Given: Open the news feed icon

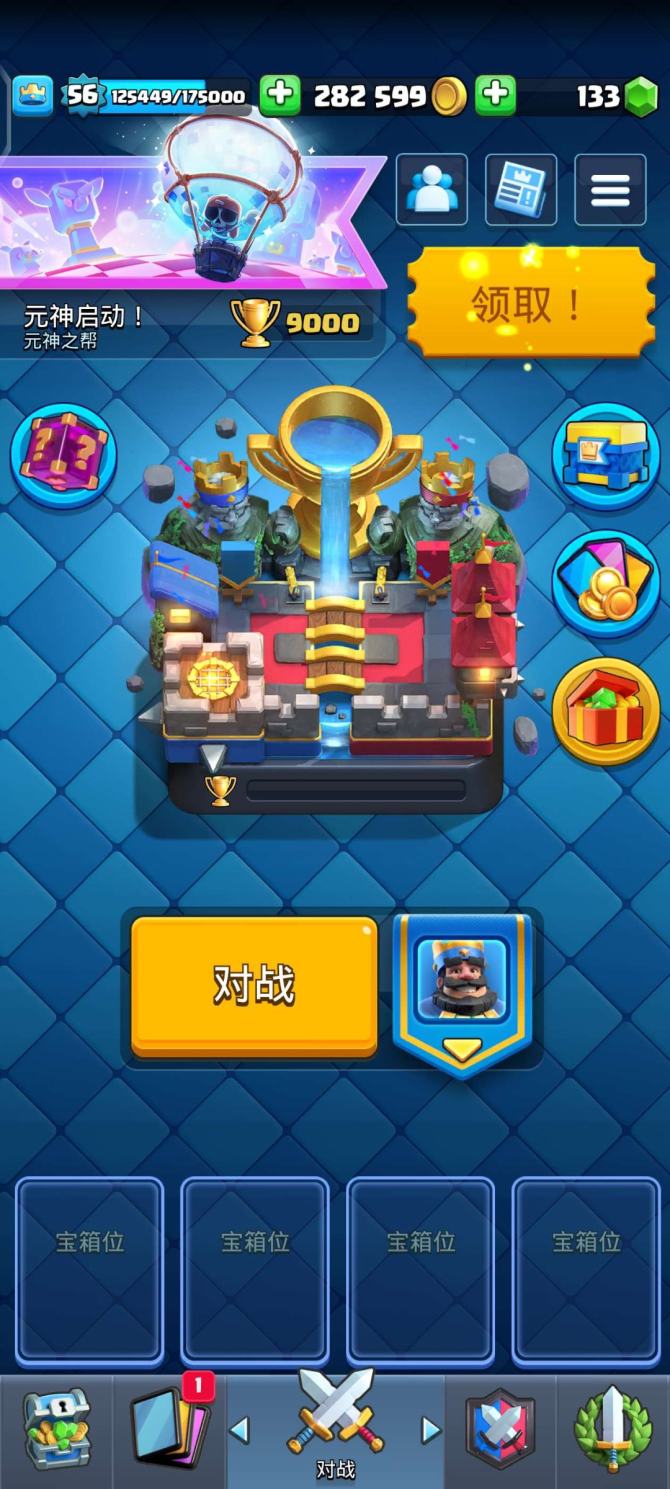Looking at the screenshot, I should (521, 189).
